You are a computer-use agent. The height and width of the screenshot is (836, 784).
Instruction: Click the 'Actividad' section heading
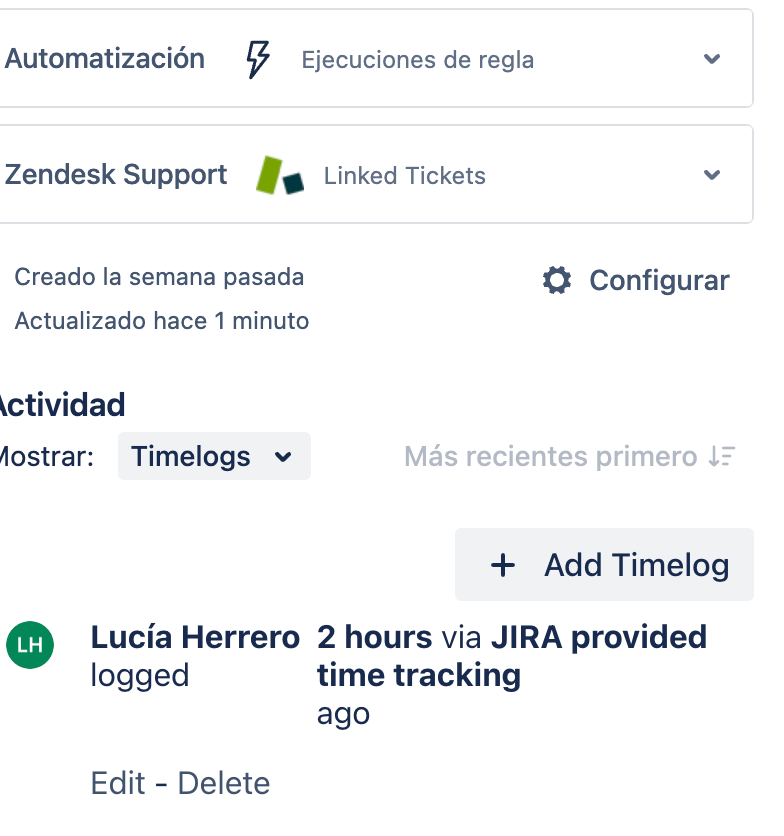tap(62, 404)
